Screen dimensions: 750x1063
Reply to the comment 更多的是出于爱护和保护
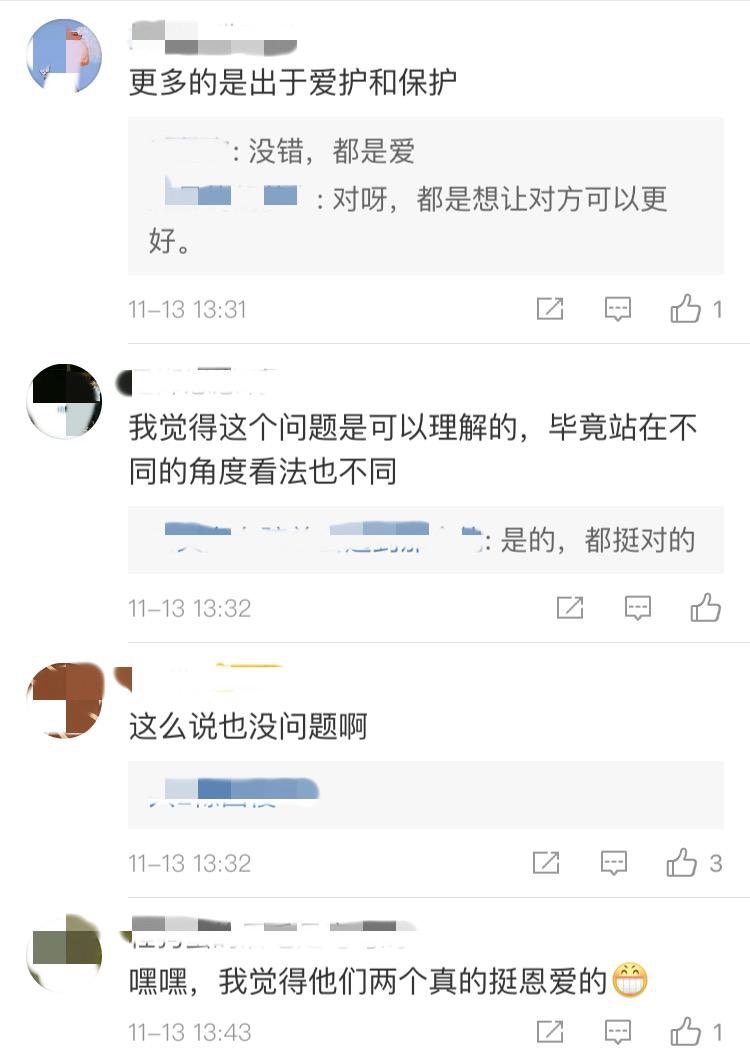(618, 309)
